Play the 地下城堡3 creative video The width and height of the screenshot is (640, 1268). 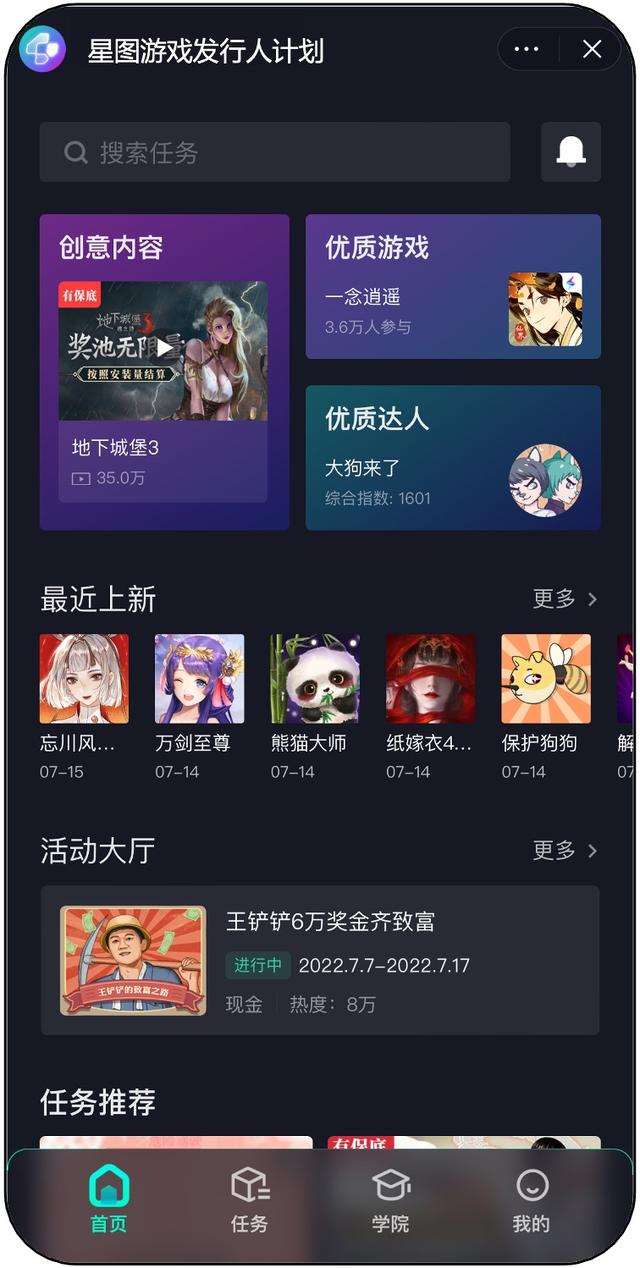[x=164, y=349]
